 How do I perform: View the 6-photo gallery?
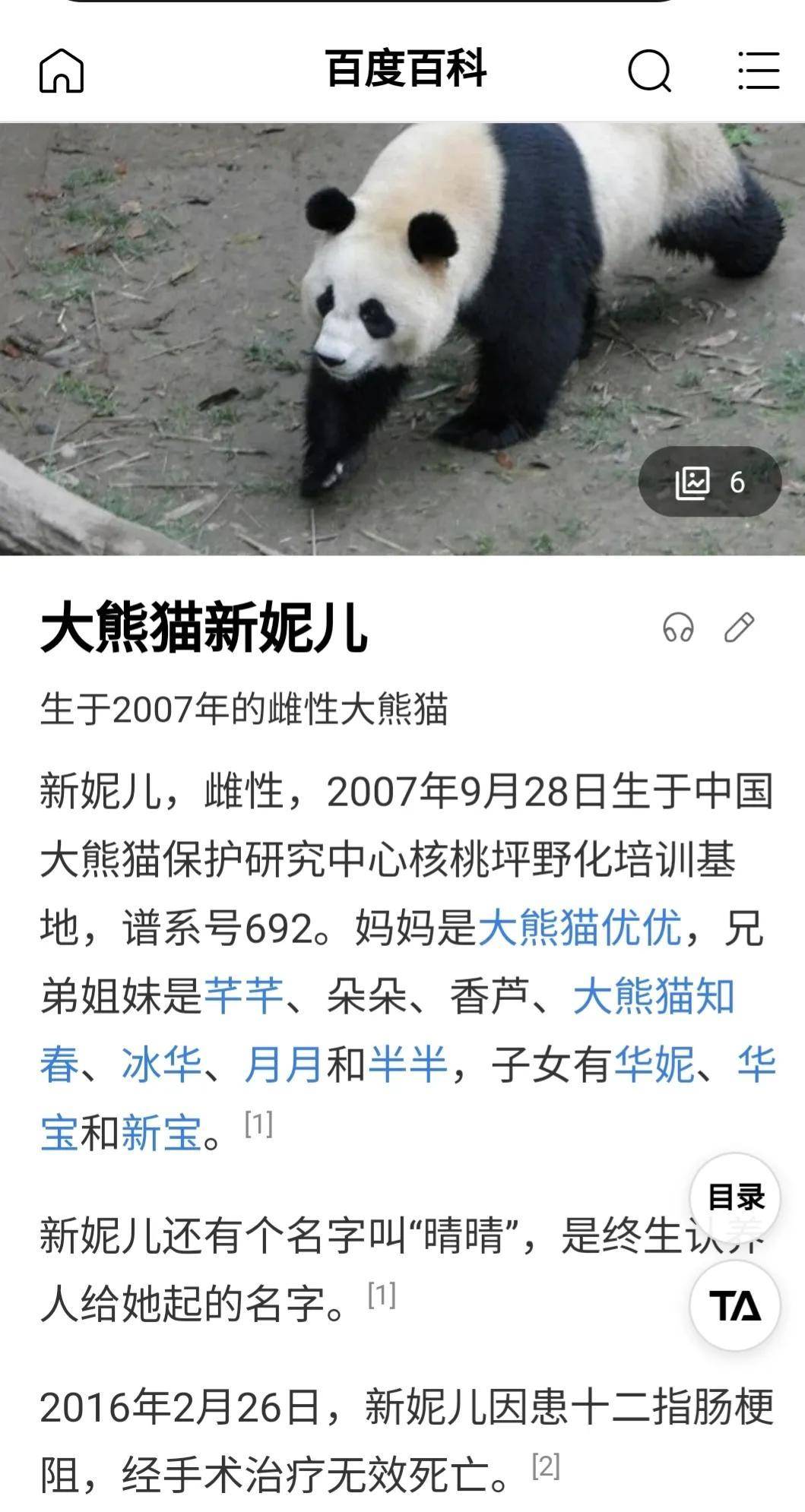[709, 482]
